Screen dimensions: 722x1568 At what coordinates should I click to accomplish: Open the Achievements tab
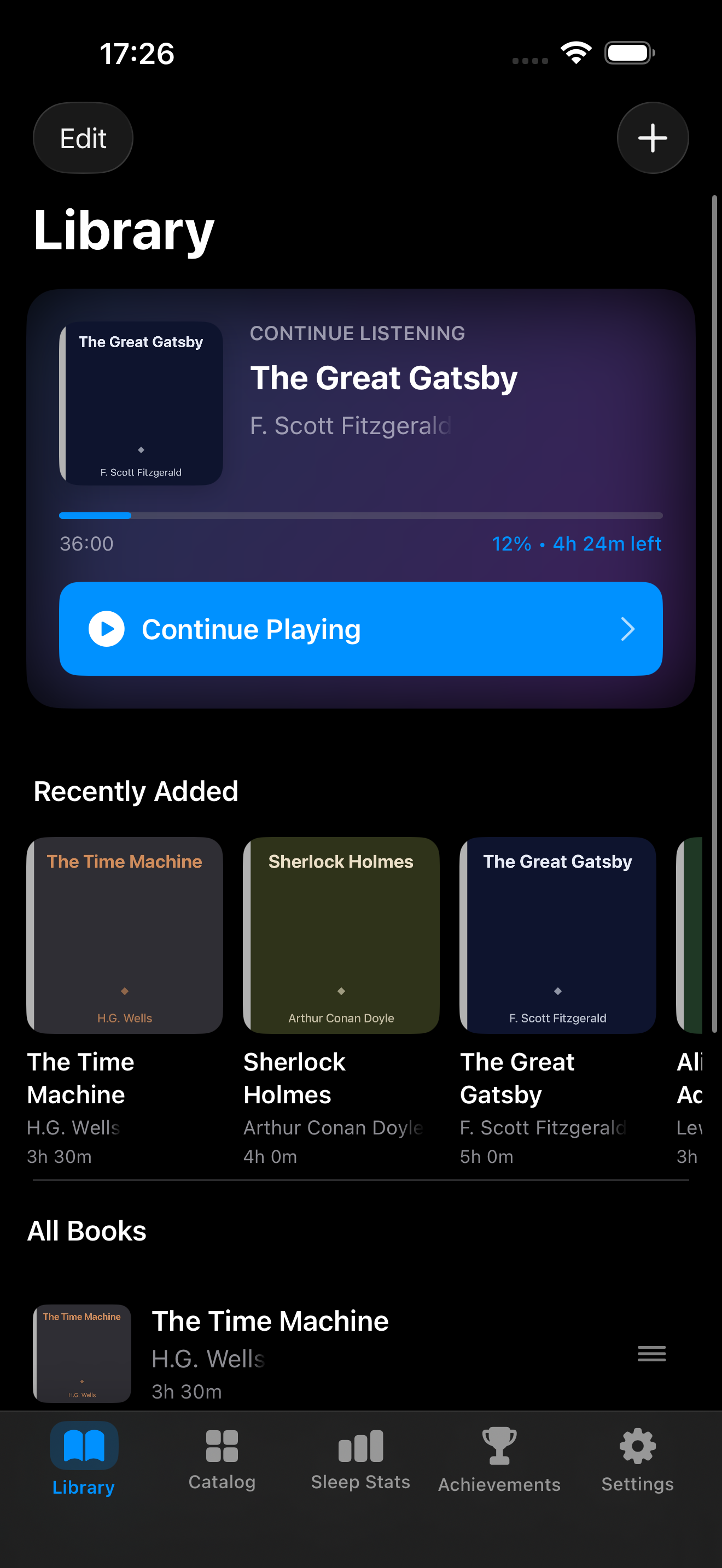click(x=499, y=1459)
